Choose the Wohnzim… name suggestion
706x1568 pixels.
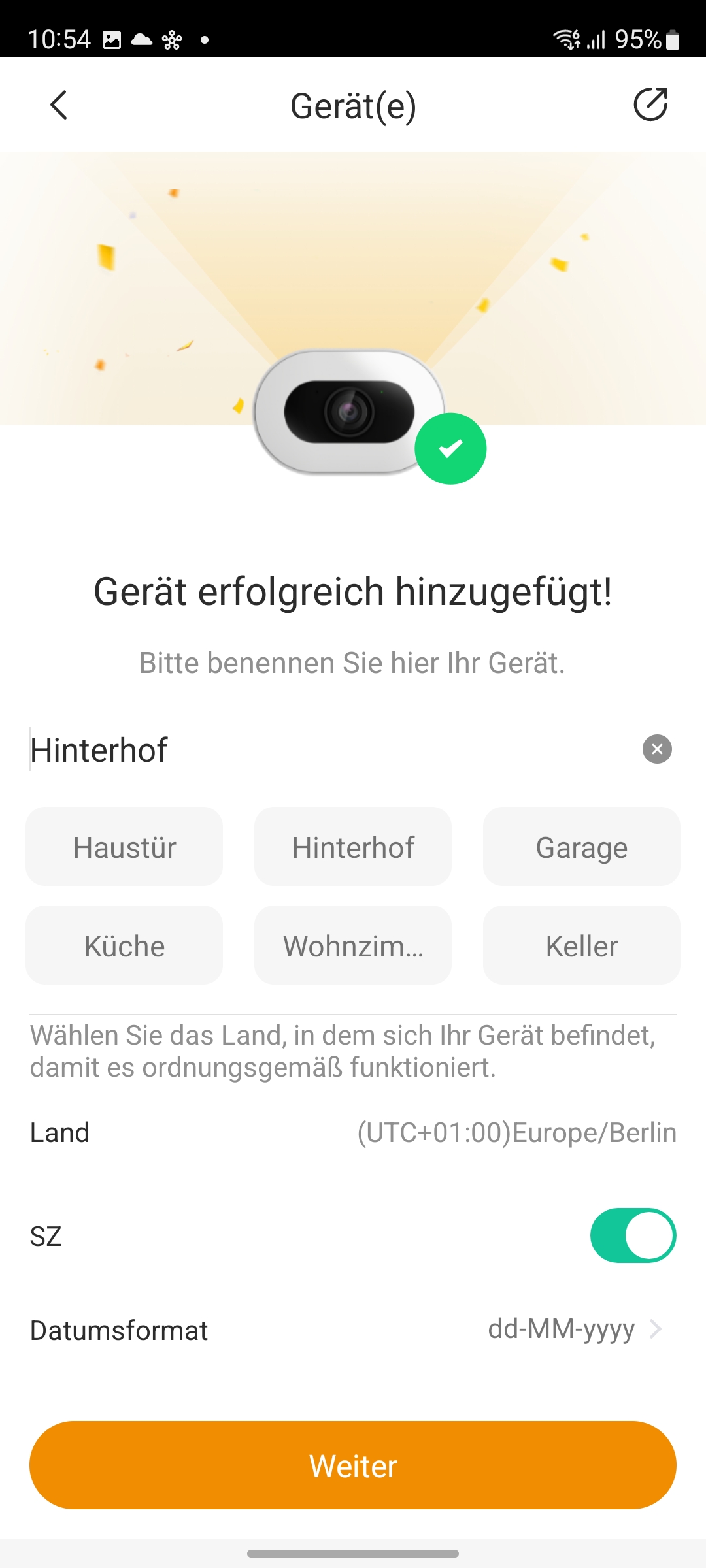tap(353, 945)
